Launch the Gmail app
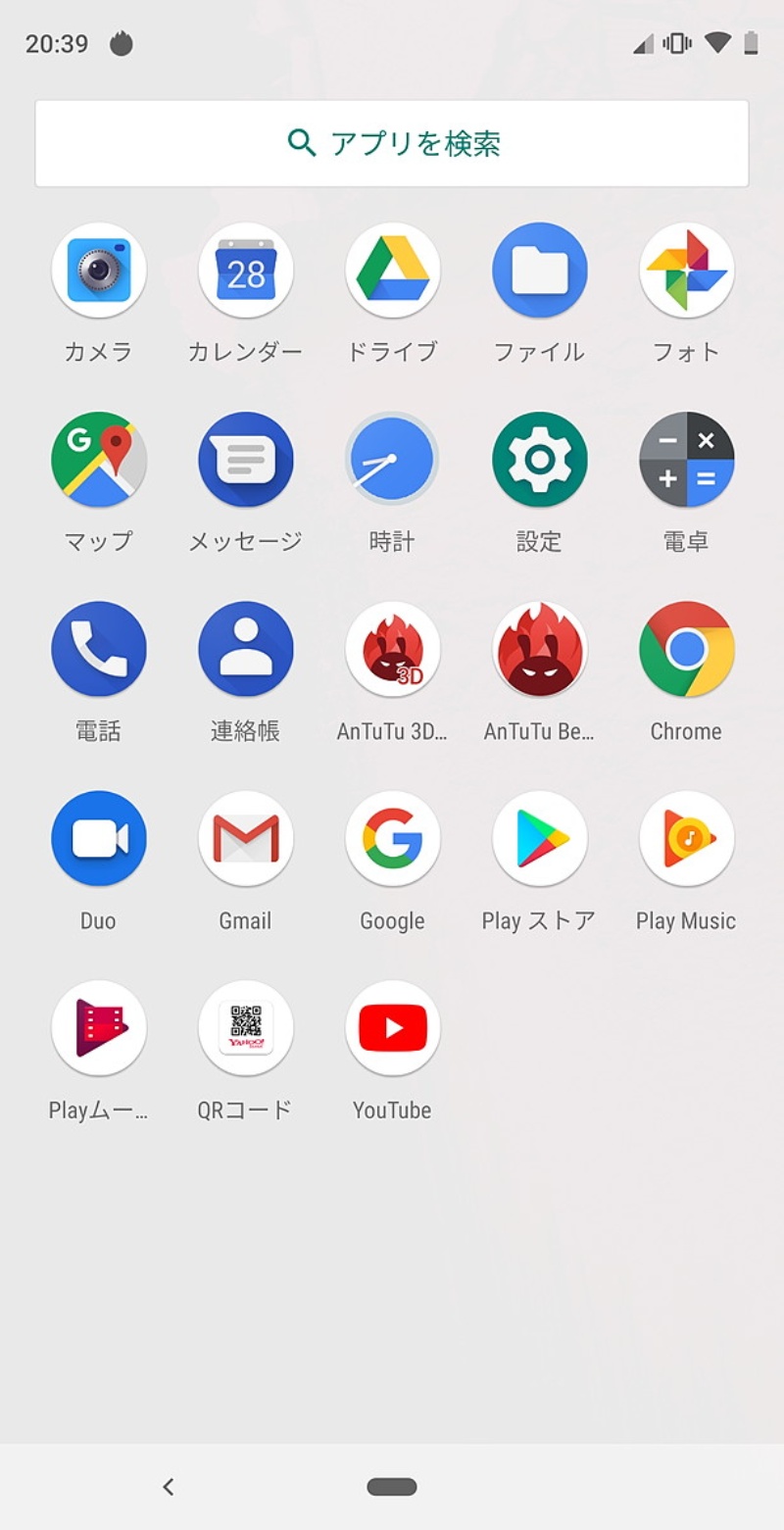The height and width of the screenshot is (1530, 784). pos(245,839)
